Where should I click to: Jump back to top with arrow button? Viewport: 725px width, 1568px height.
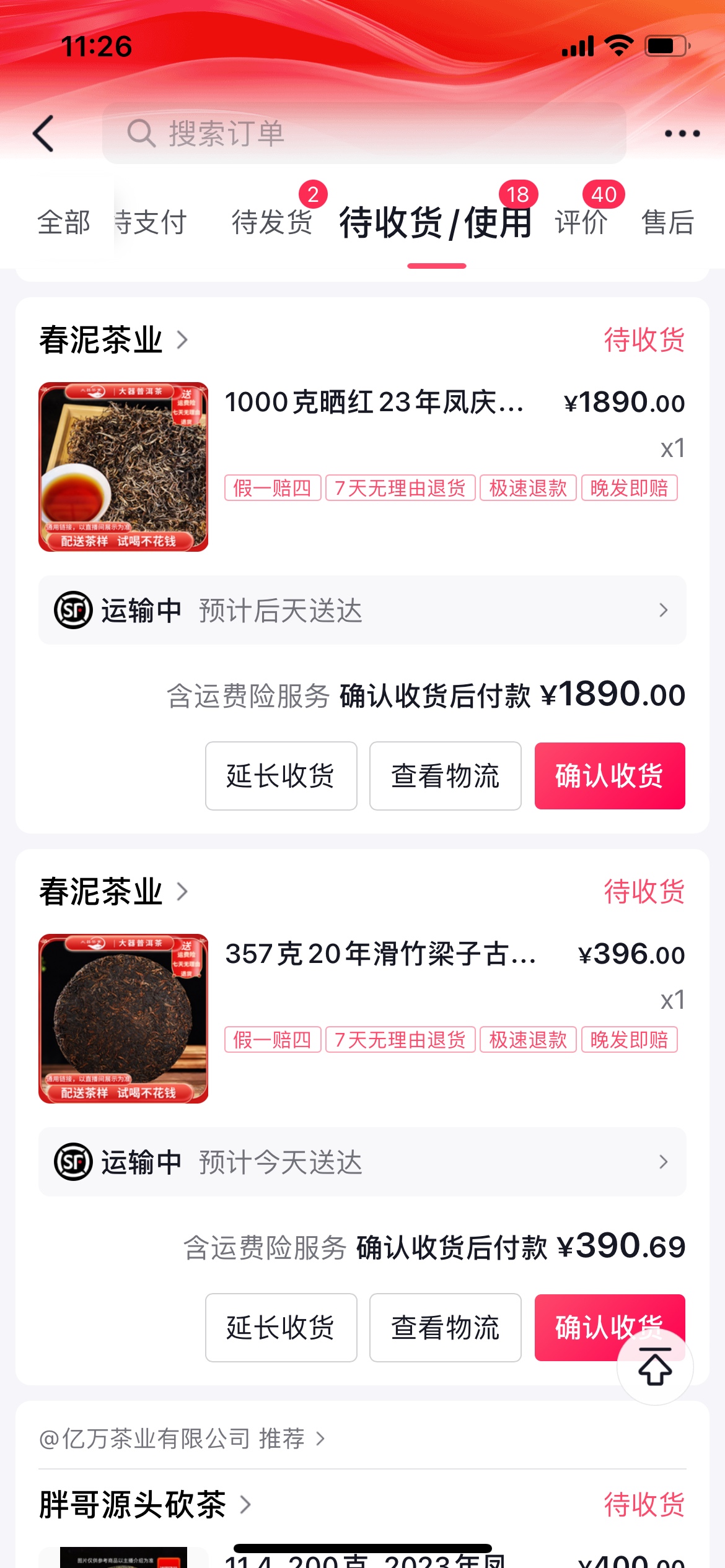[x=655, y=1367]
